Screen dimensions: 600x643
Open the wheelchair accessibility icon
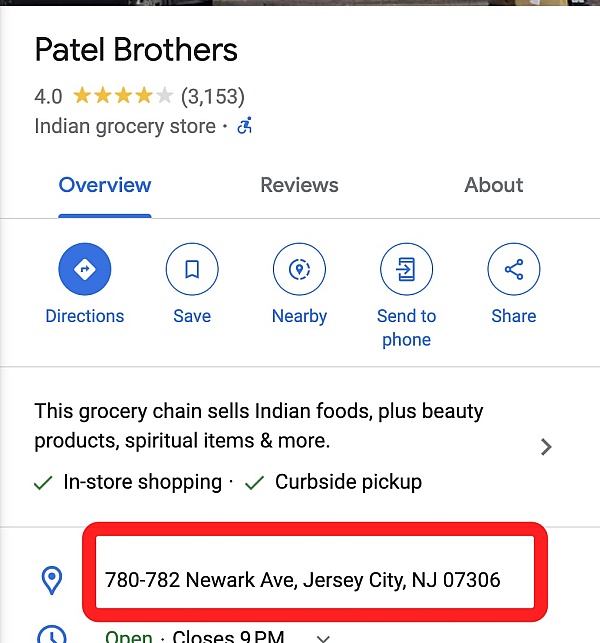[x=245, y=127]
